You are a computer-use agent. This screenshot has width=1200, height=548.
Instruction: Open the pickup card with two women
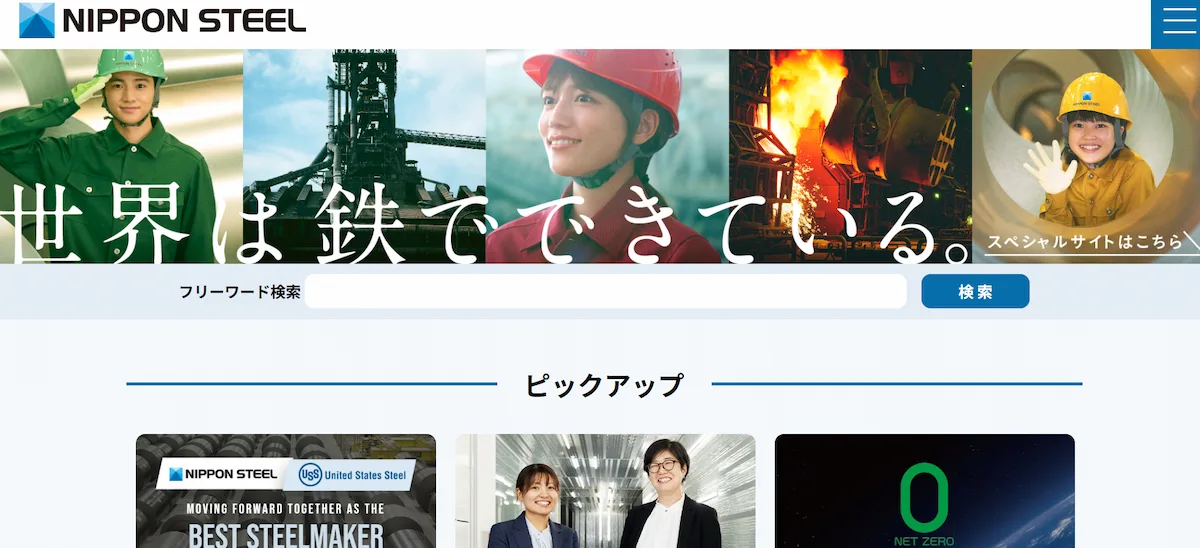pyautogui.click(x=605, y=491)
